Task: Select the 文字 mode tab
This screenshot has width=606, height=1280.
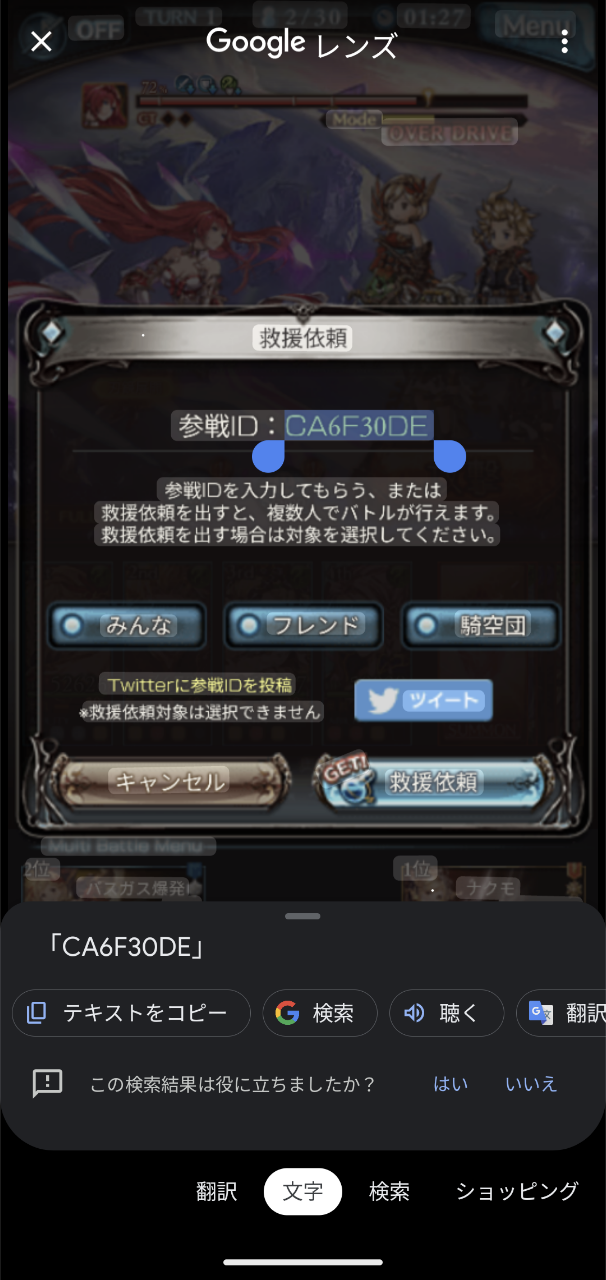Action: click(303, 1191)
